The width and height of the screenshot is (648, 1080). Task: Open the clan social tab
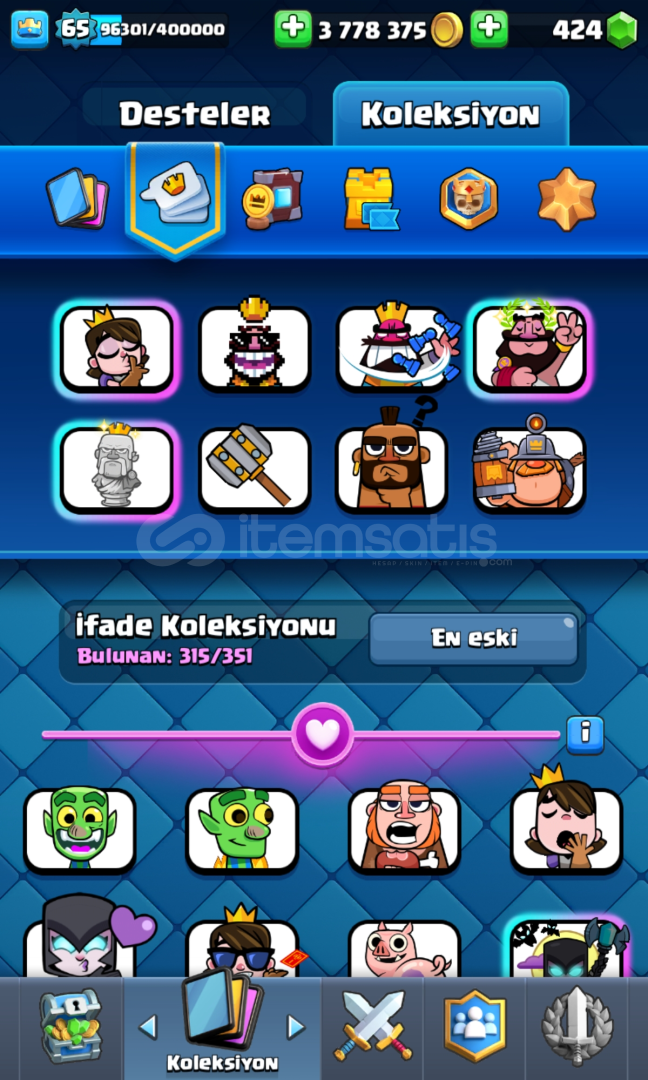475,1027
